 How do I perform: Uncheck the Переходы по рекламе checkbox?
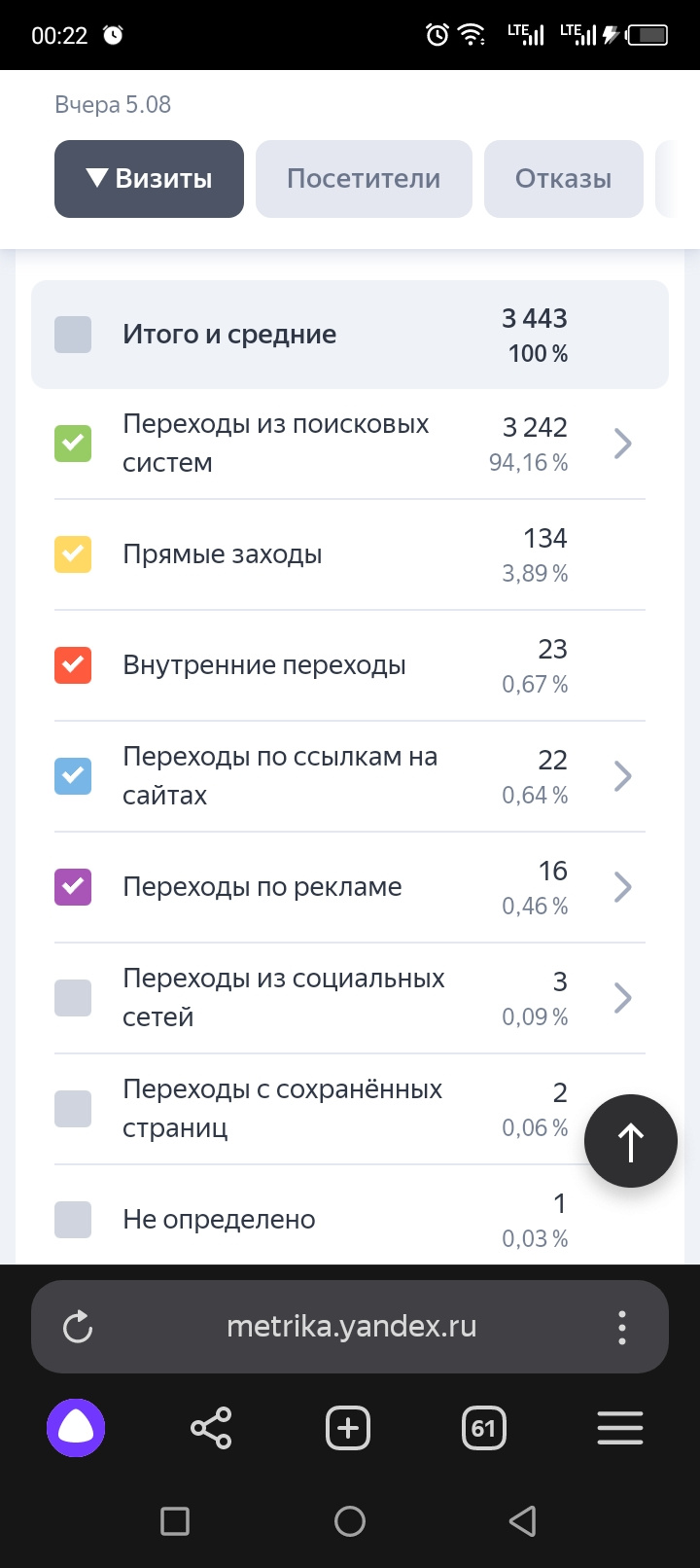point(73,887)
